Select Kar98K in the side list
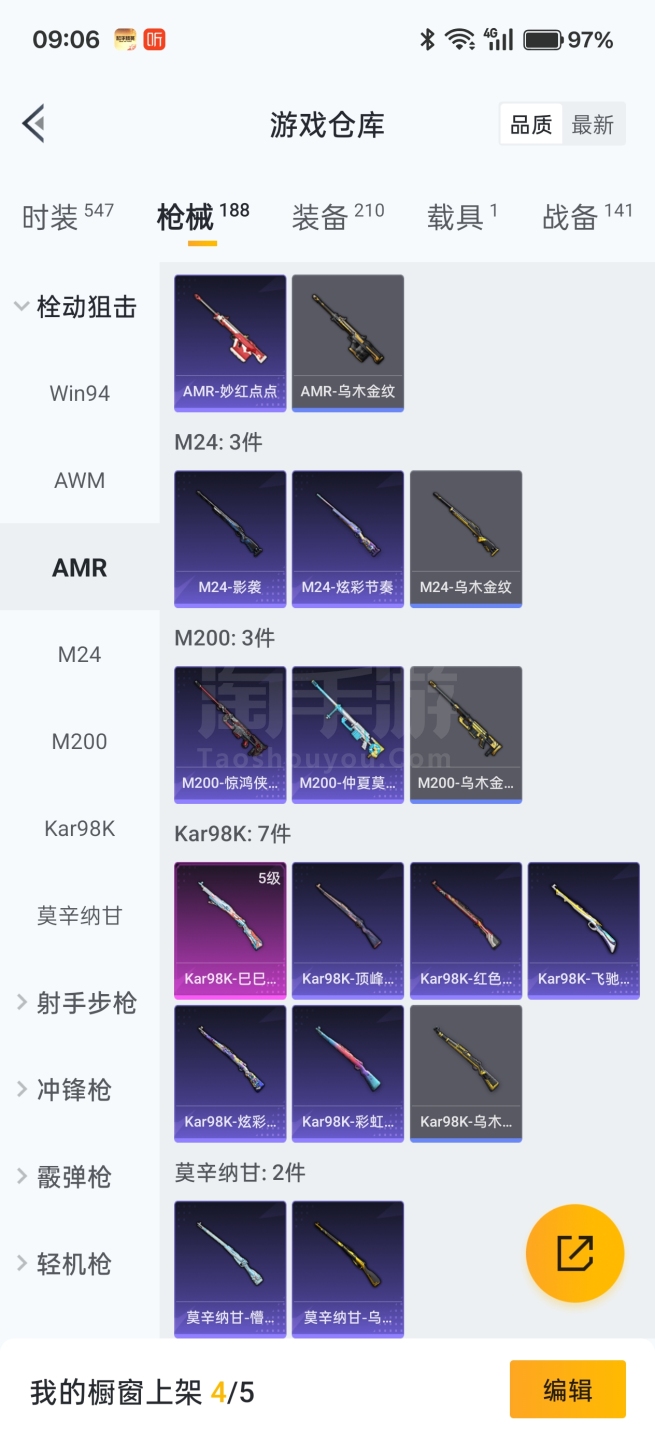The image size is (655, 1440). [x=79, y=828]
